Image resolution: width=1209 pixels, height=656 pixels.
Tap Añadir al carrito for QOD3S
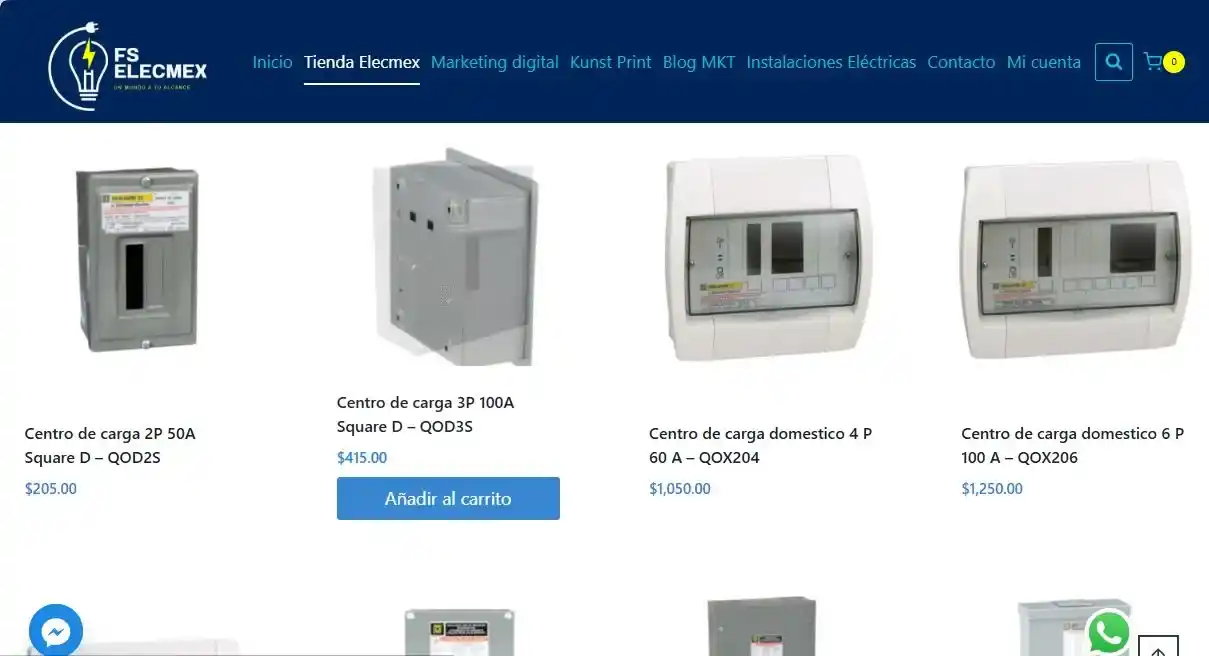point(448,498)
